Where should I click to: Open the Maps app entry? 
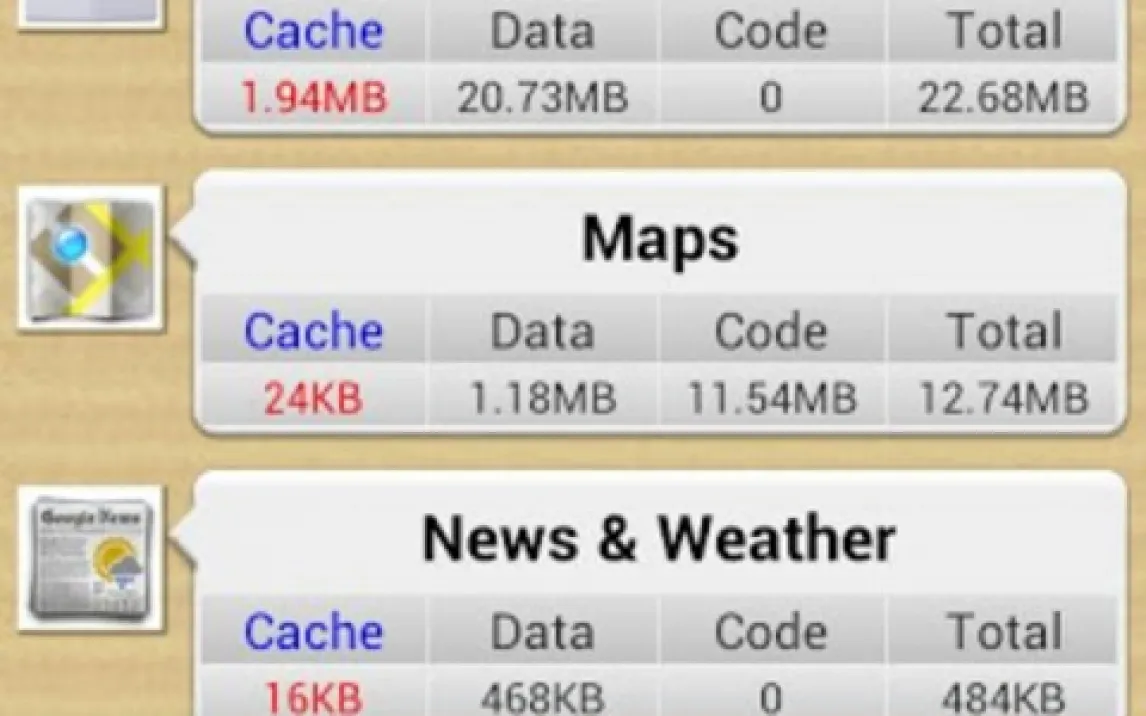pos(659,241)
